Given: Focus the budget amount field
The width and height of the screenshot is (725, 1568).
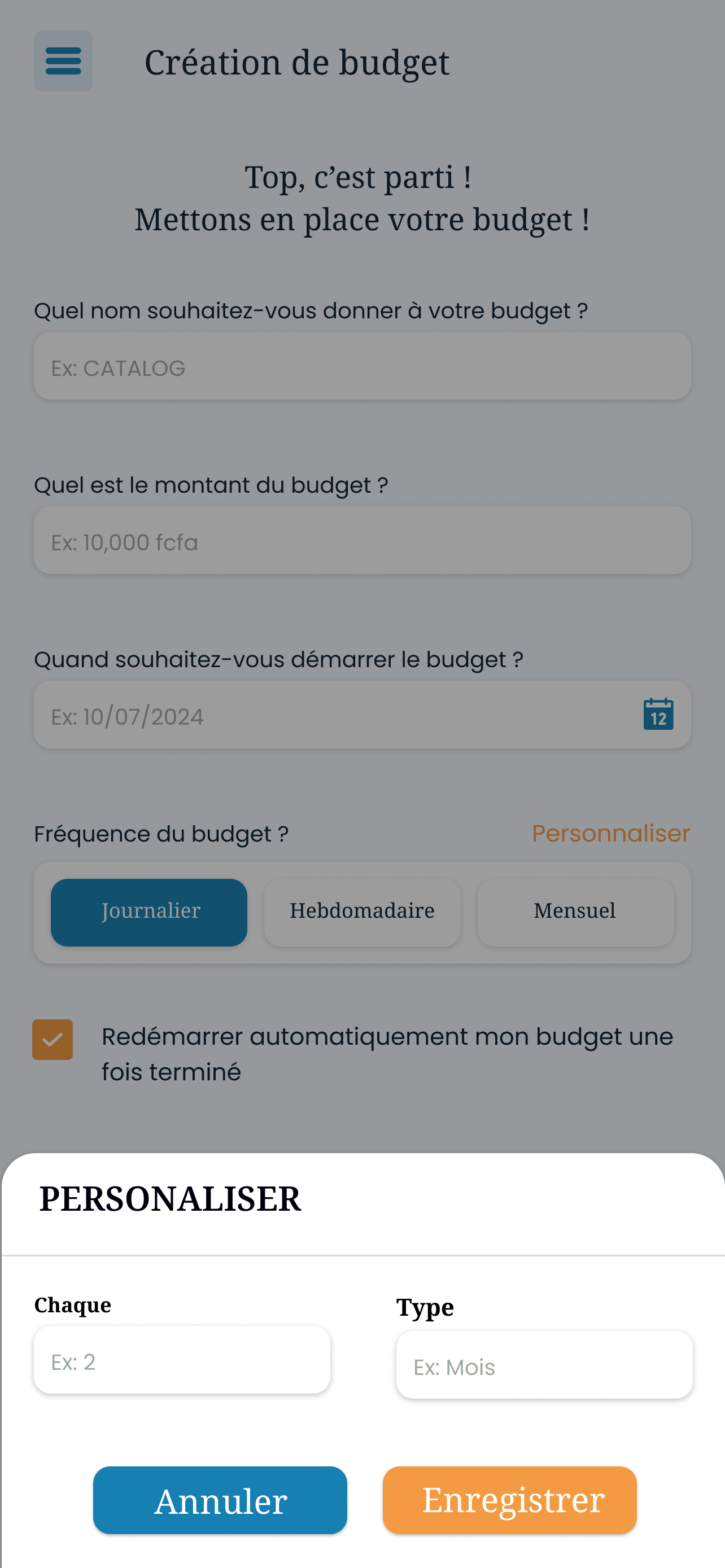Looking at the screenshot, I should point(362,541).
